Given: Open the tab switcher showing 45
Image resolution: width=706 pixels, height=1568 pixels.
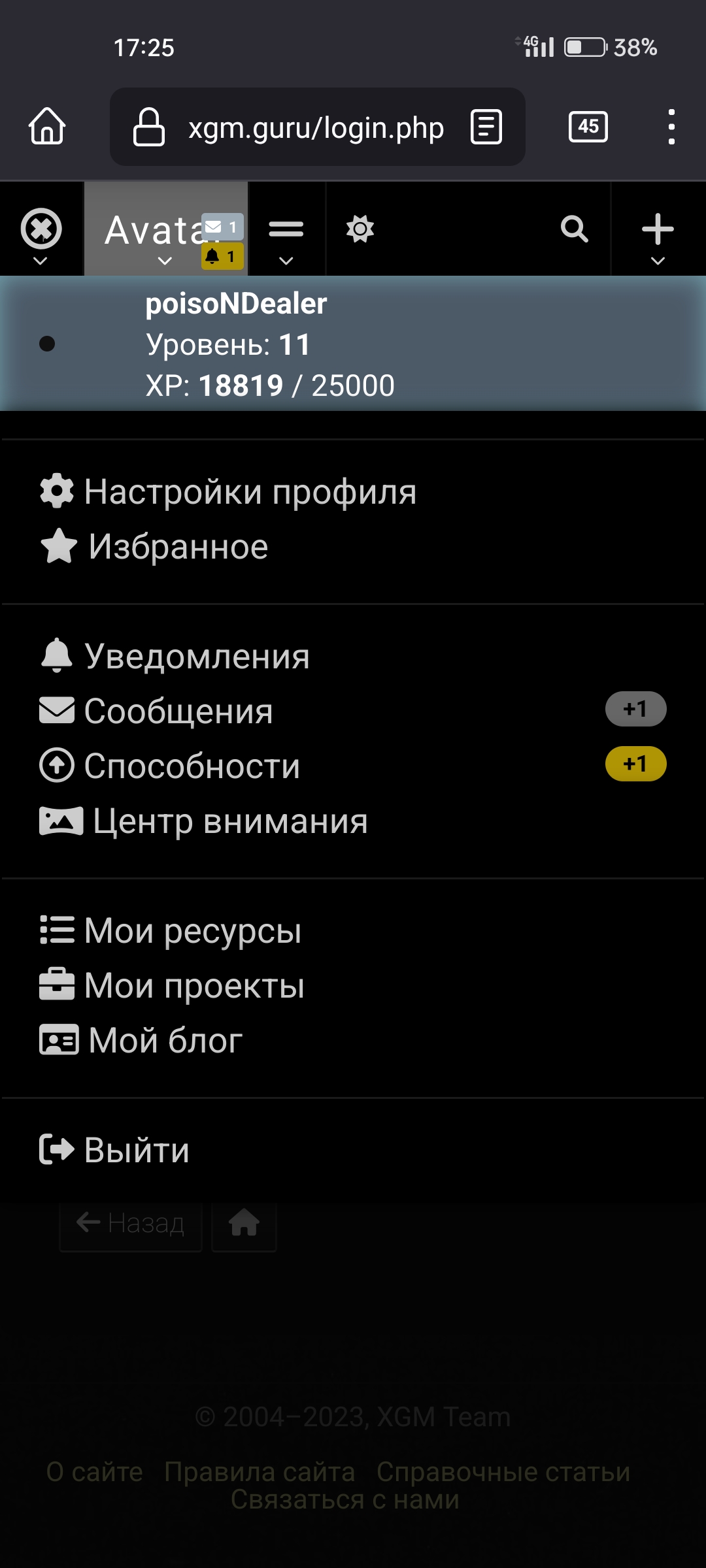Looking at the screenshot, I should point(588,126).
